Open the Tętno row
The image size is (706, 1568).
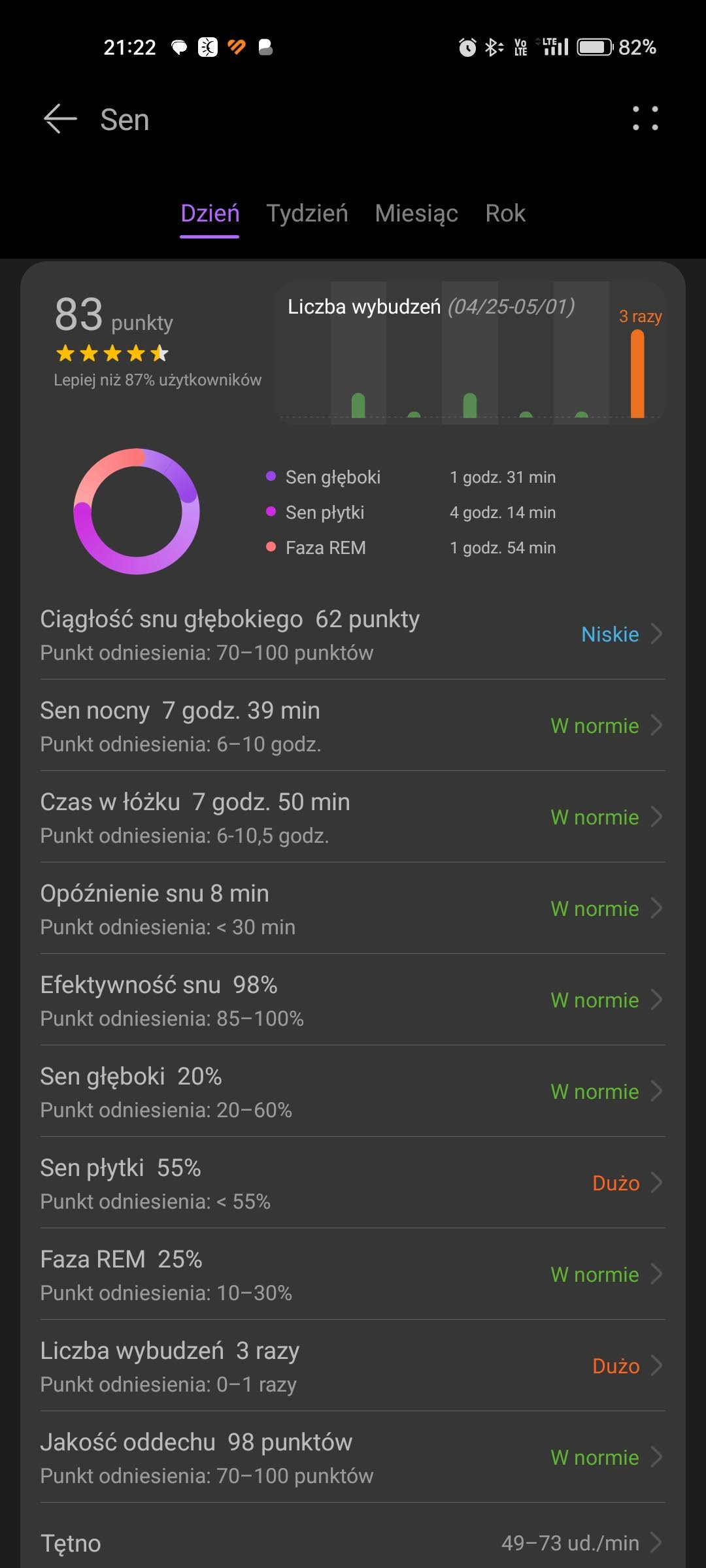(x=353, y=1543)
